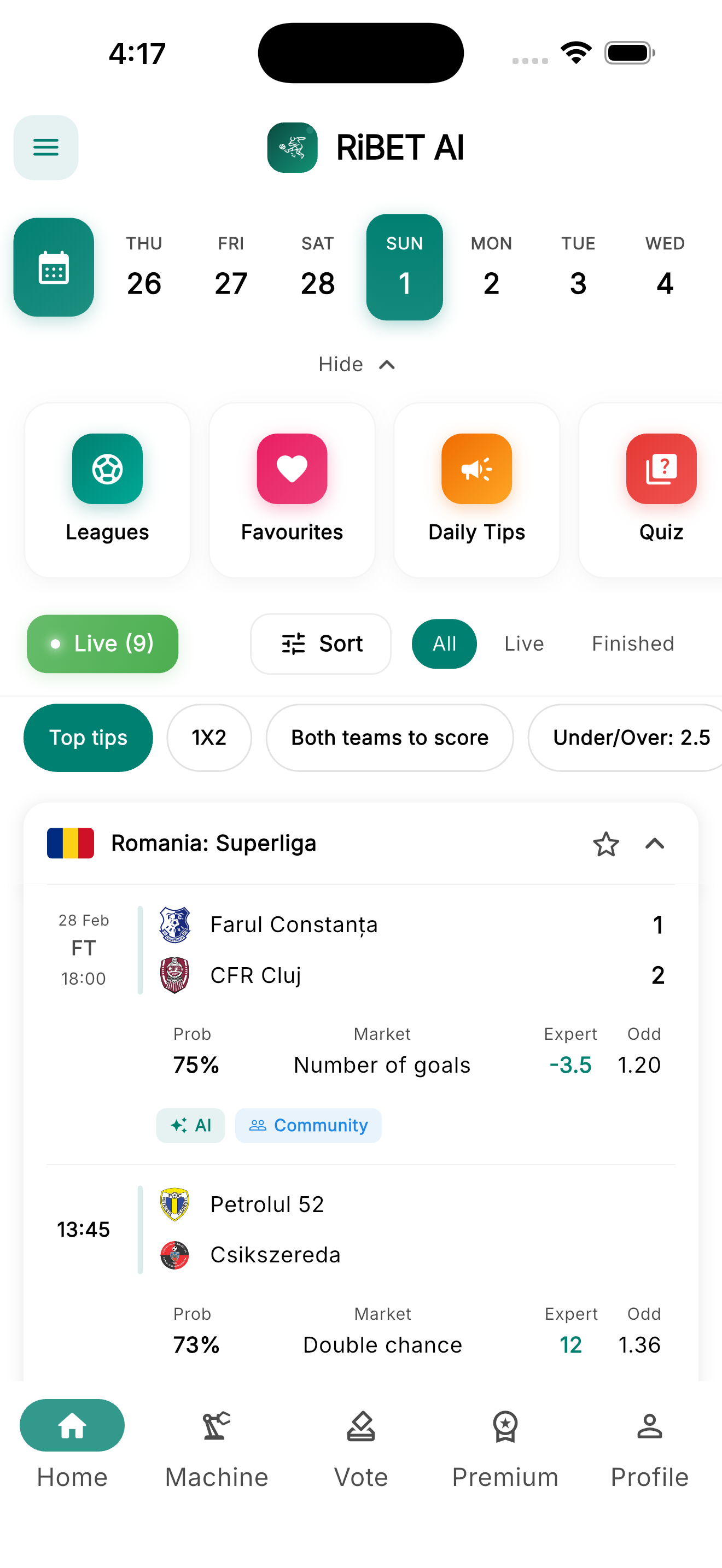The width and height of the screenshot is (722, 1568).
Task: Open Daily Tips via the megaphone icon
Action: click(476, 469)
